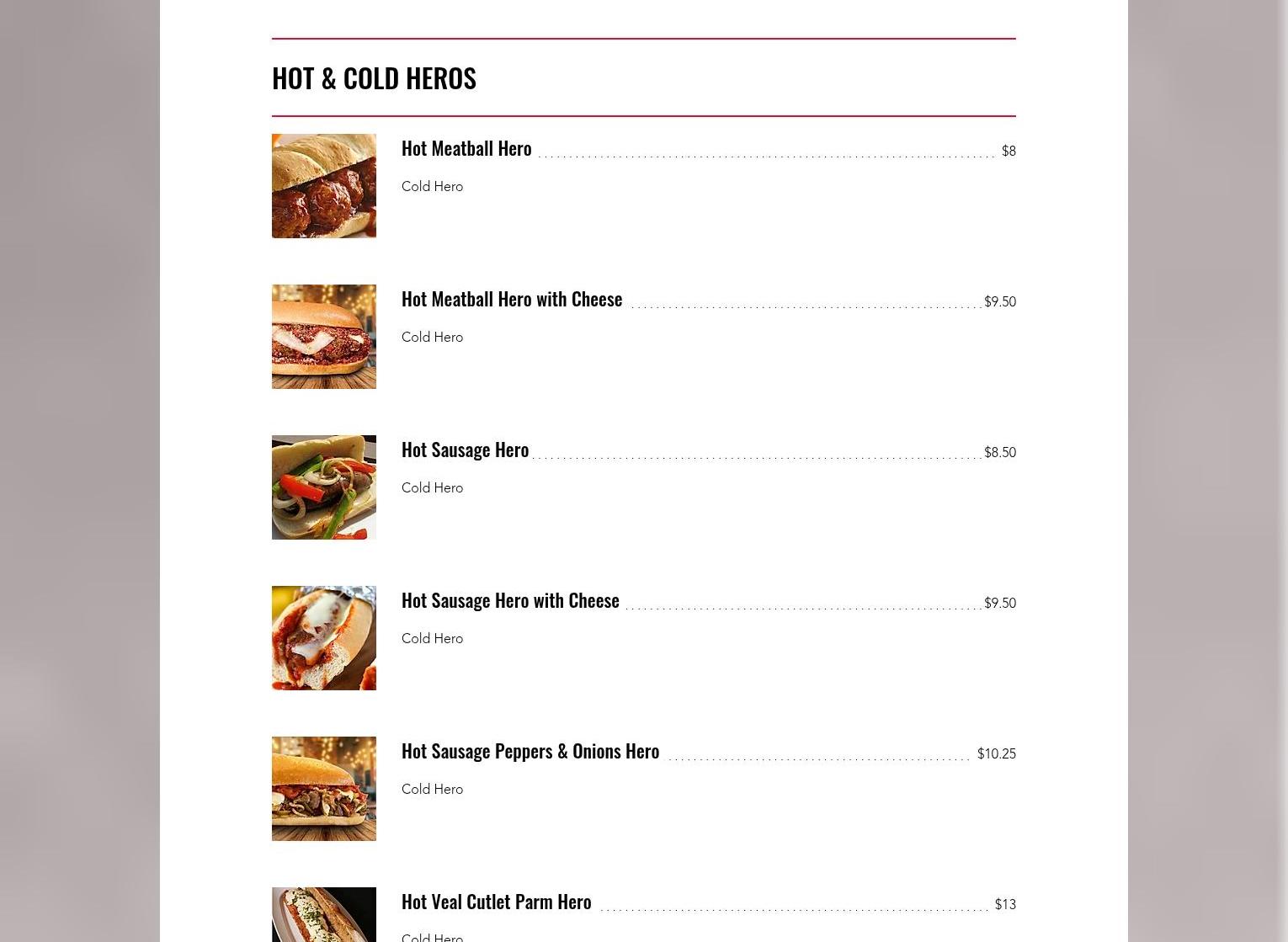The image size is (1288, 942).
Task: View Hot Sausage Peppers & Onions Hero image
Action: (323, 789)
